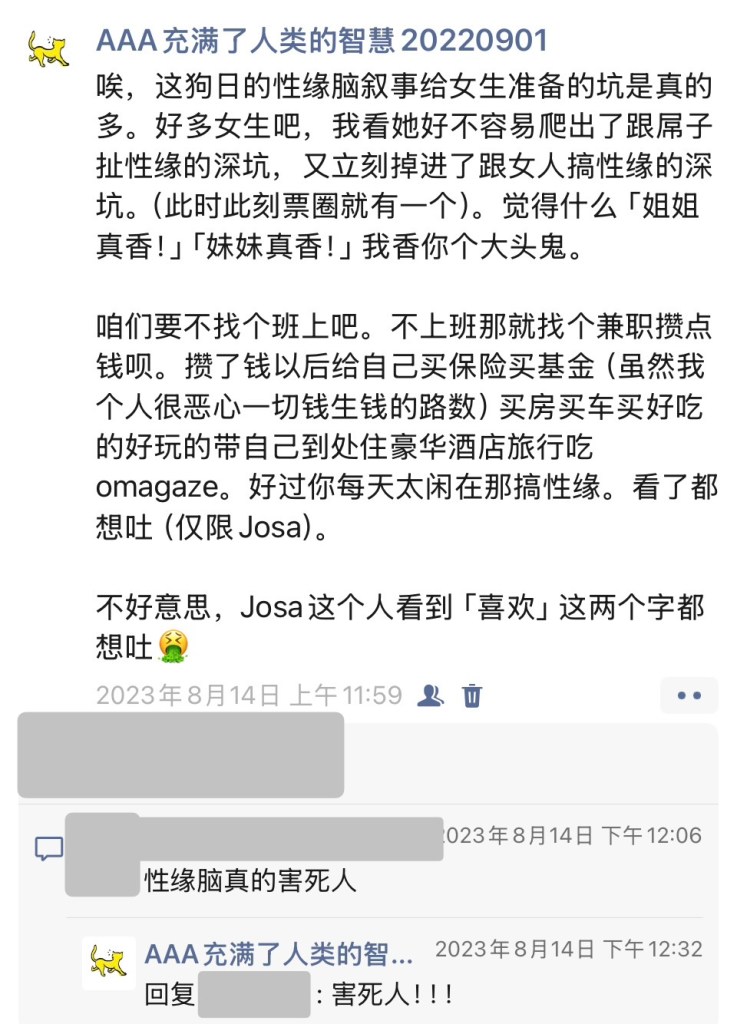The height and width of the screenshot is (1024, 737).
Task: Open the post author's name AAA 充满了人类的智慧 20220901
Action: 321,40
